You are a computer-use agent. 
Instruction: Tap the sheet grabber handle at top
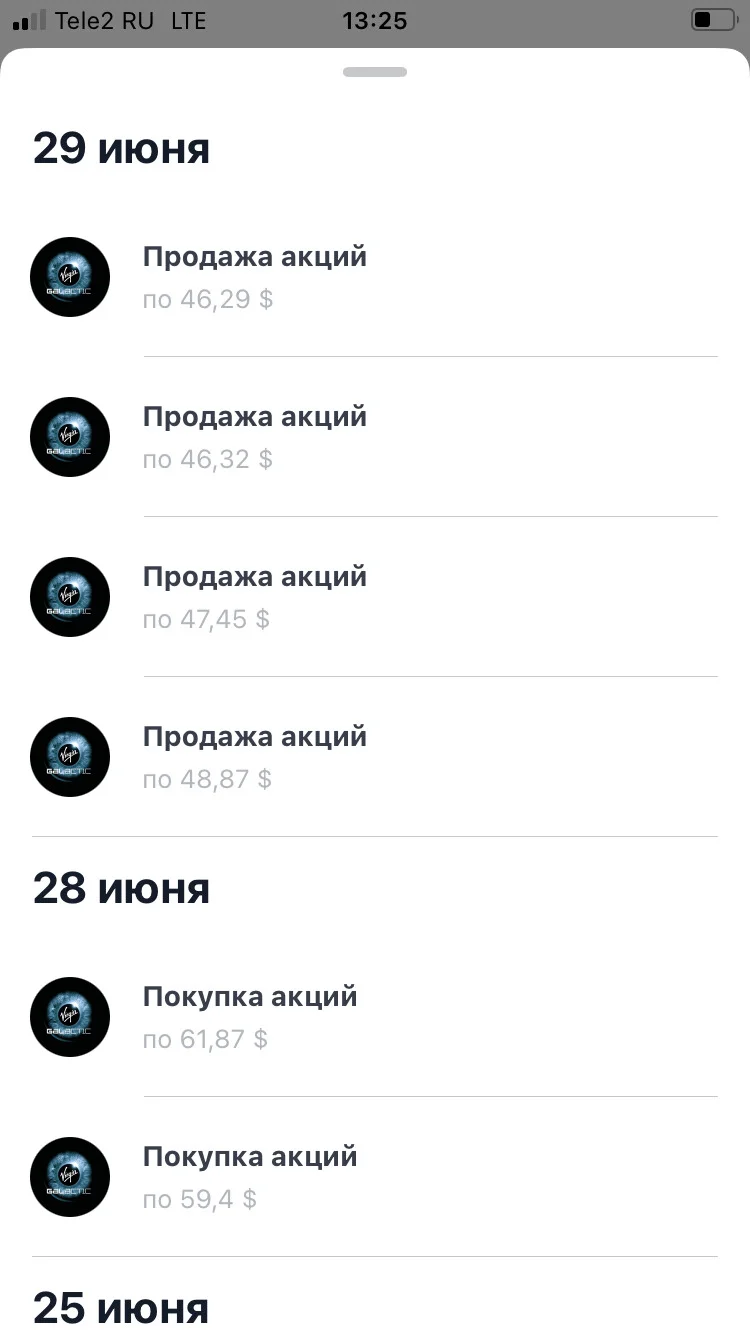coord(375,72)
